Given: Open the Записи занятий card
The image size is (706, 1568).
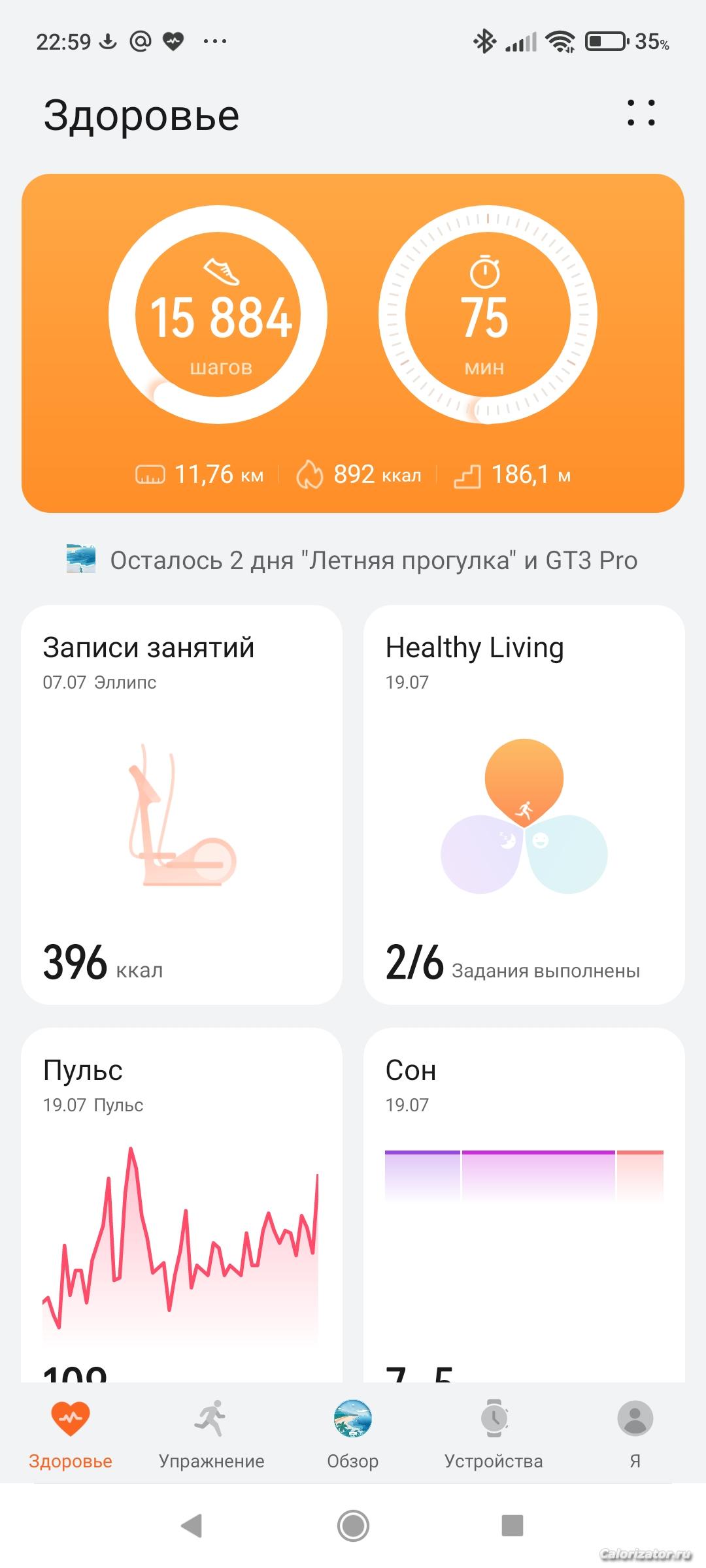Looking at the screenshot, I should [182, 804].
